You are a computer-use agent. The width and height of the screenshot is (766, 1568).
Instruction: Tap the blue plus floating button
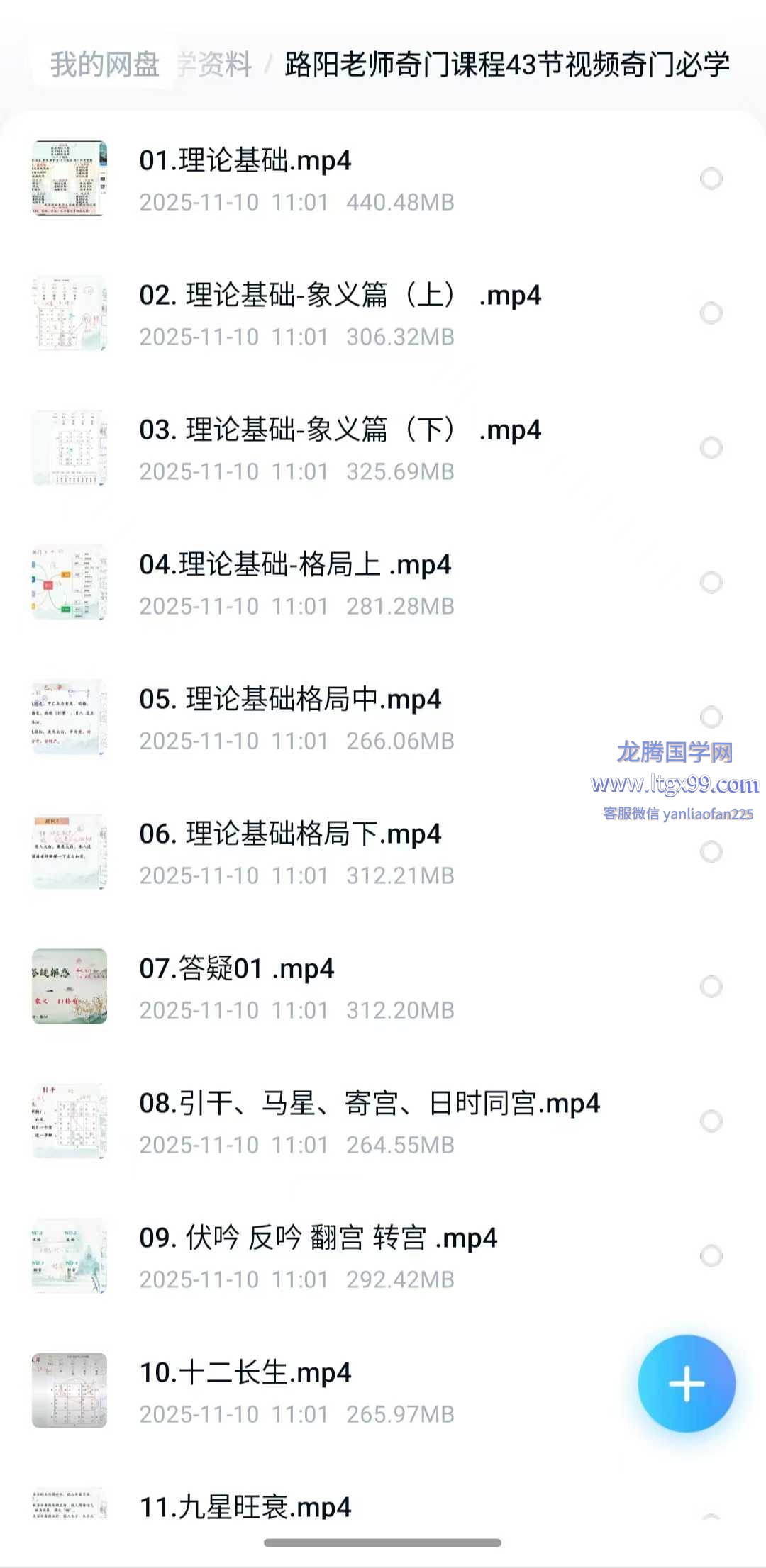pos(686,1384)
